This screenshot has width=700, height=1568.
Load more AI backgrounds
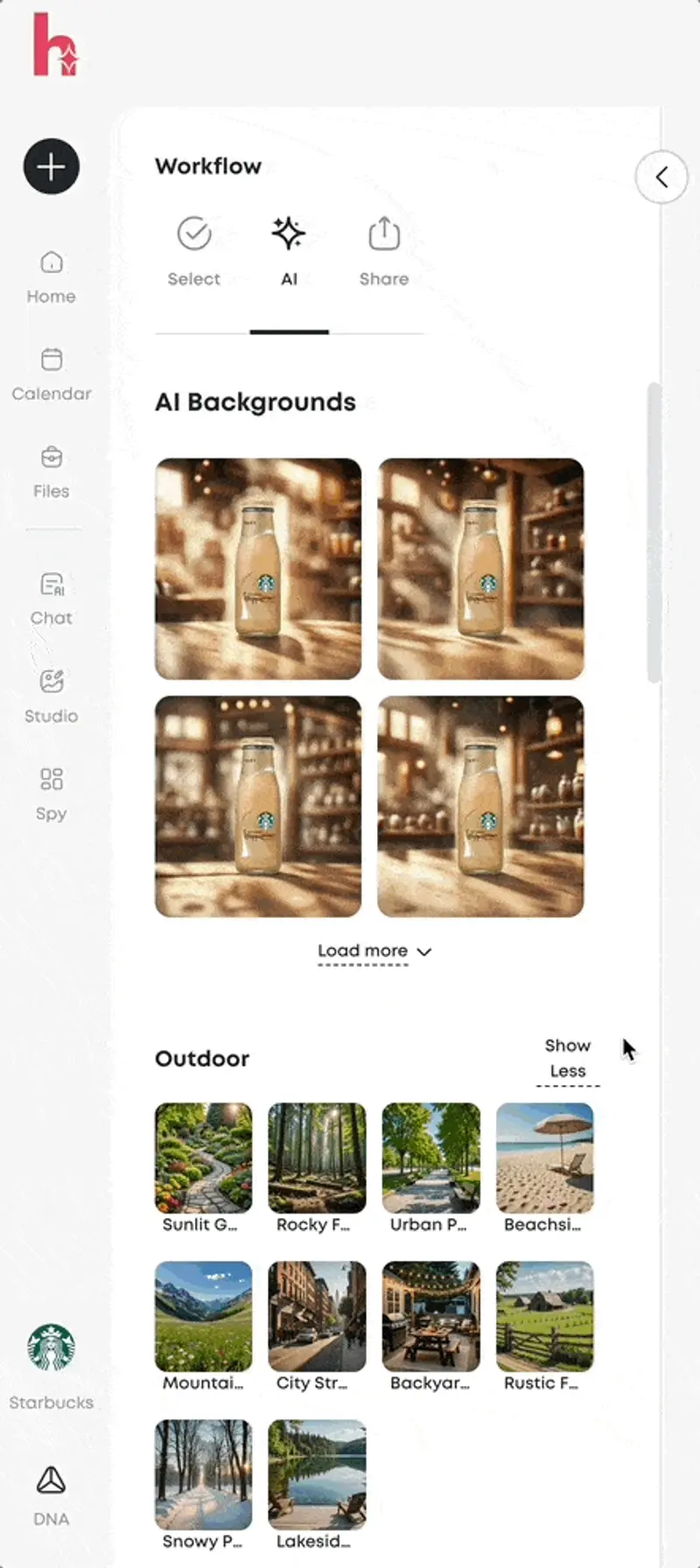tap(374, 951)
